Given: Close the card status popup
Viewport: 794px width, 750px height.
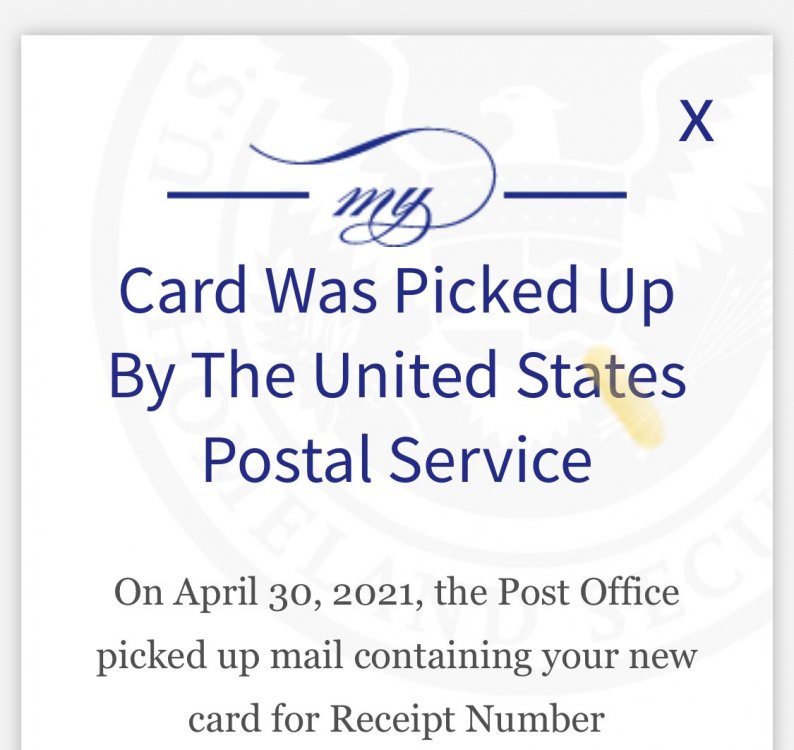Looking at the screenshot, I should [x=696, y=122].
